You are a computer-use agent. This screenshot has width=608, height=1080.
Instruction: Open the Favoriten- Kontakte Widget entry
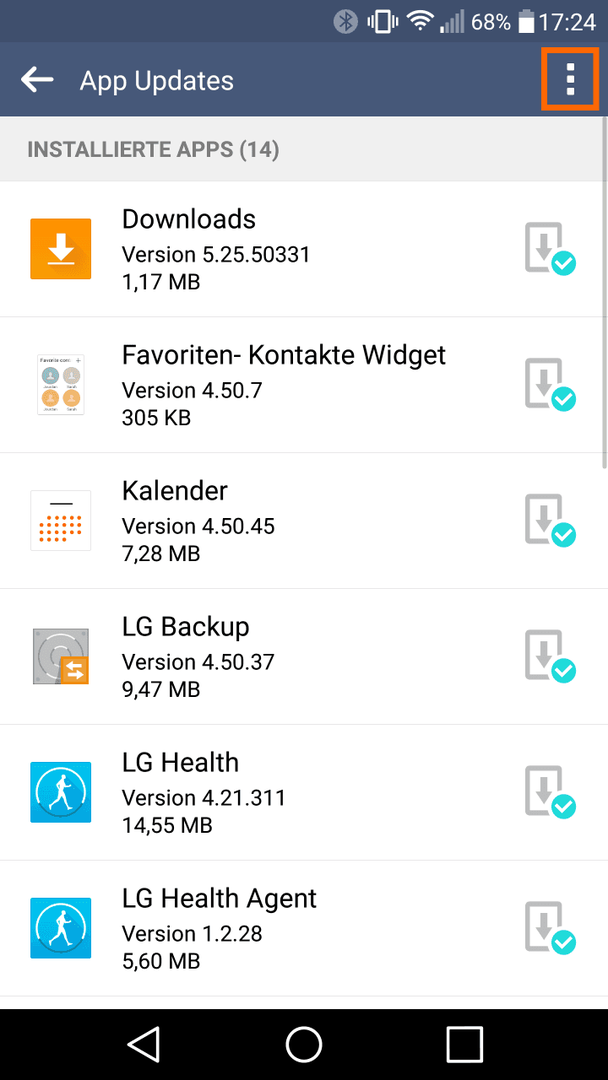tap(304, 384)
